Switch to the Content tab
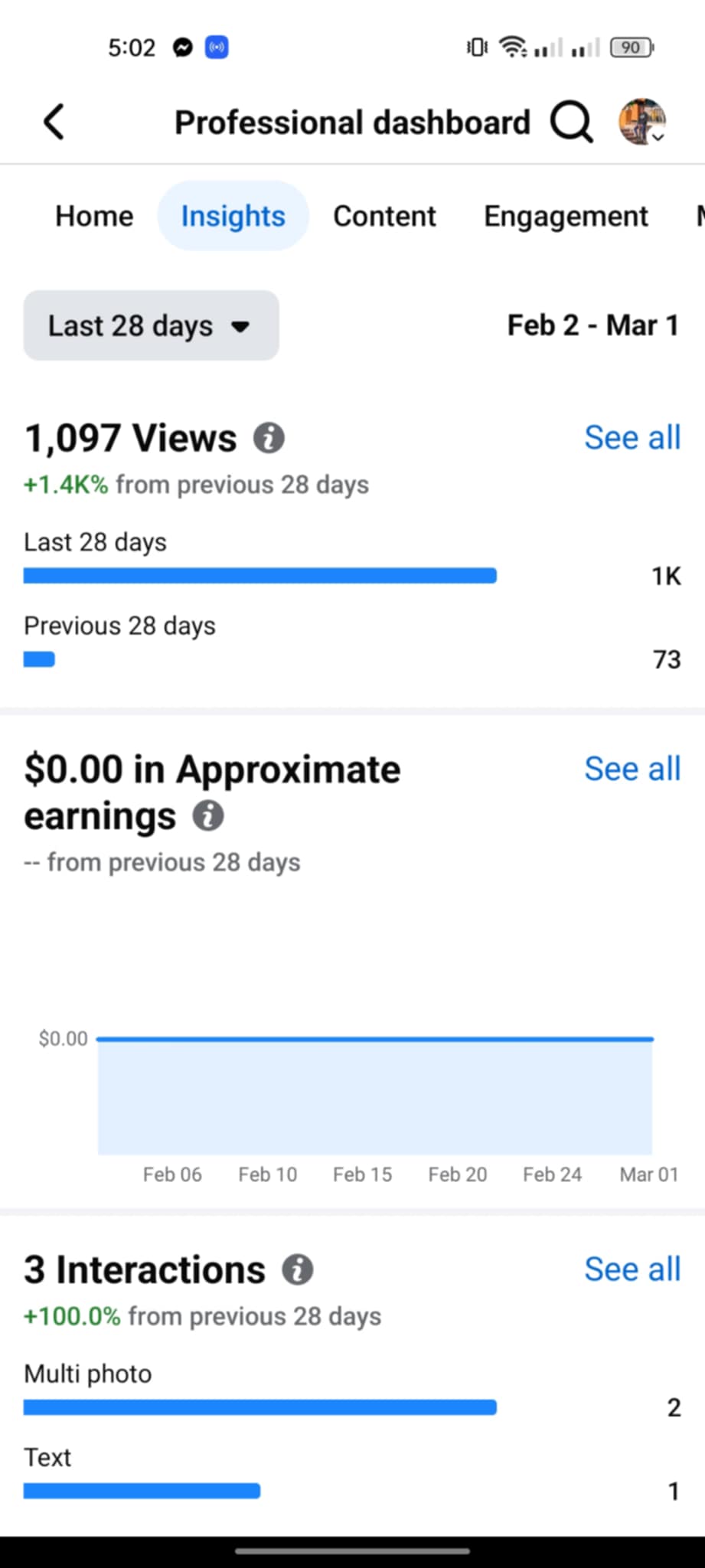Image resolution: width=705 pixels, height=1568 pixels. pos(384,217)
